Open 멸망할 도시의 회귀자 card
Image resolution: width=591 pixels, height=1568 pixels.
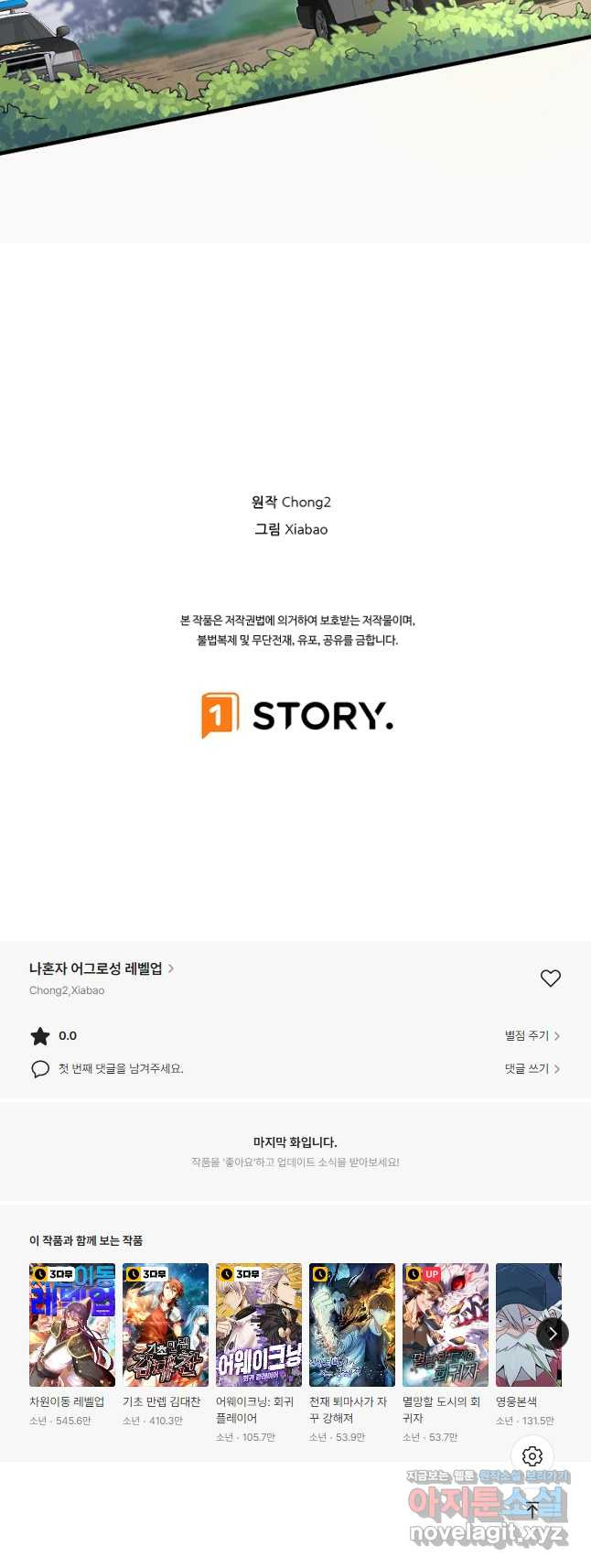click(446, 1325)
